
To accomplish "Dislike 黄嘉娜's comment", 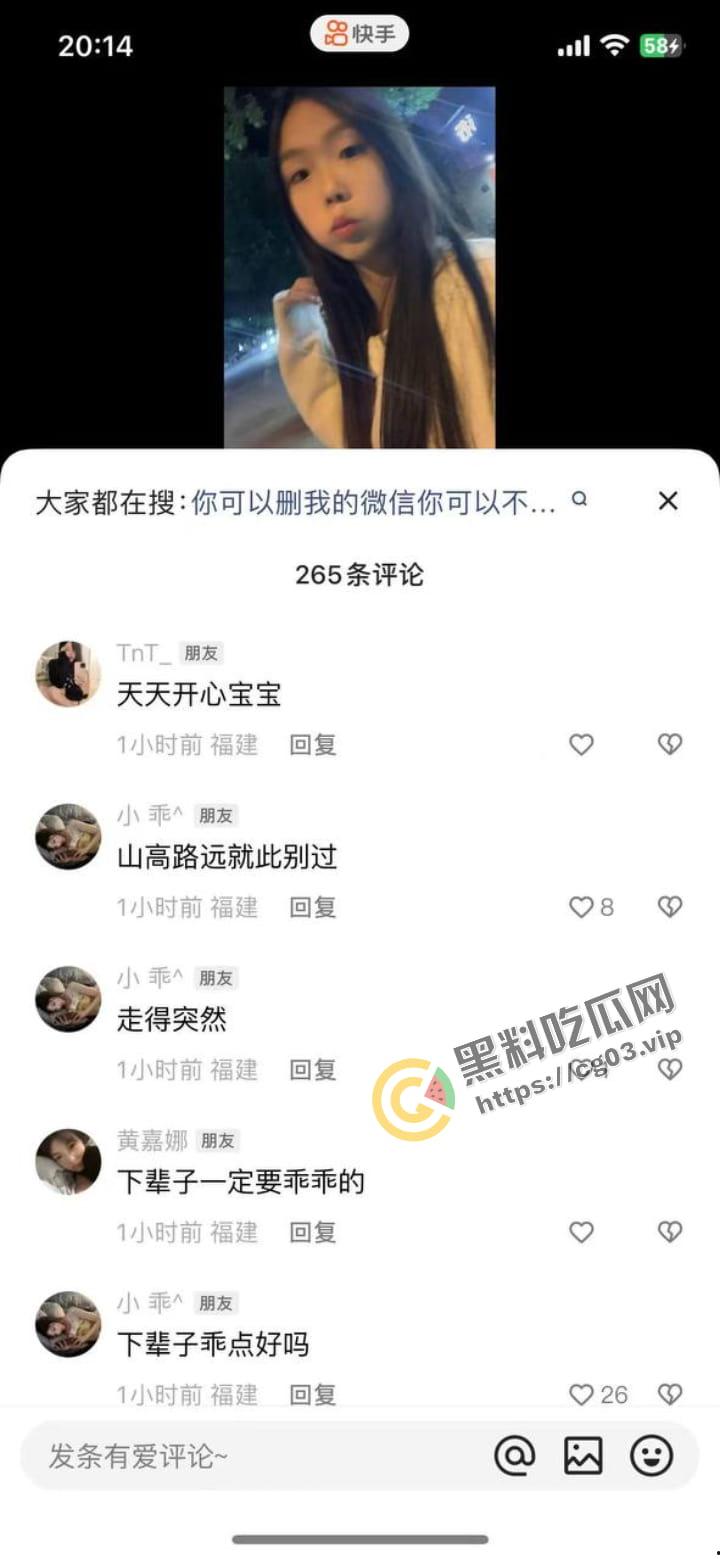I will point(669,1232).
